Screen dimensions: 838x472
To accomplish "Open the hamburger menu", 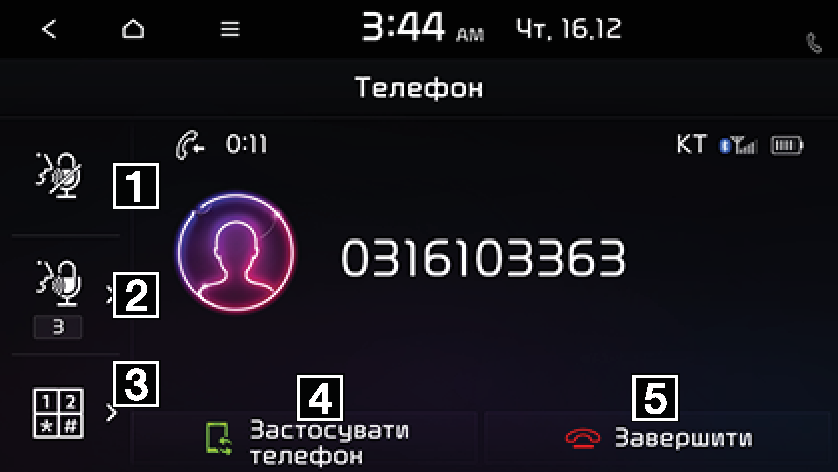I will pos(230,30).
